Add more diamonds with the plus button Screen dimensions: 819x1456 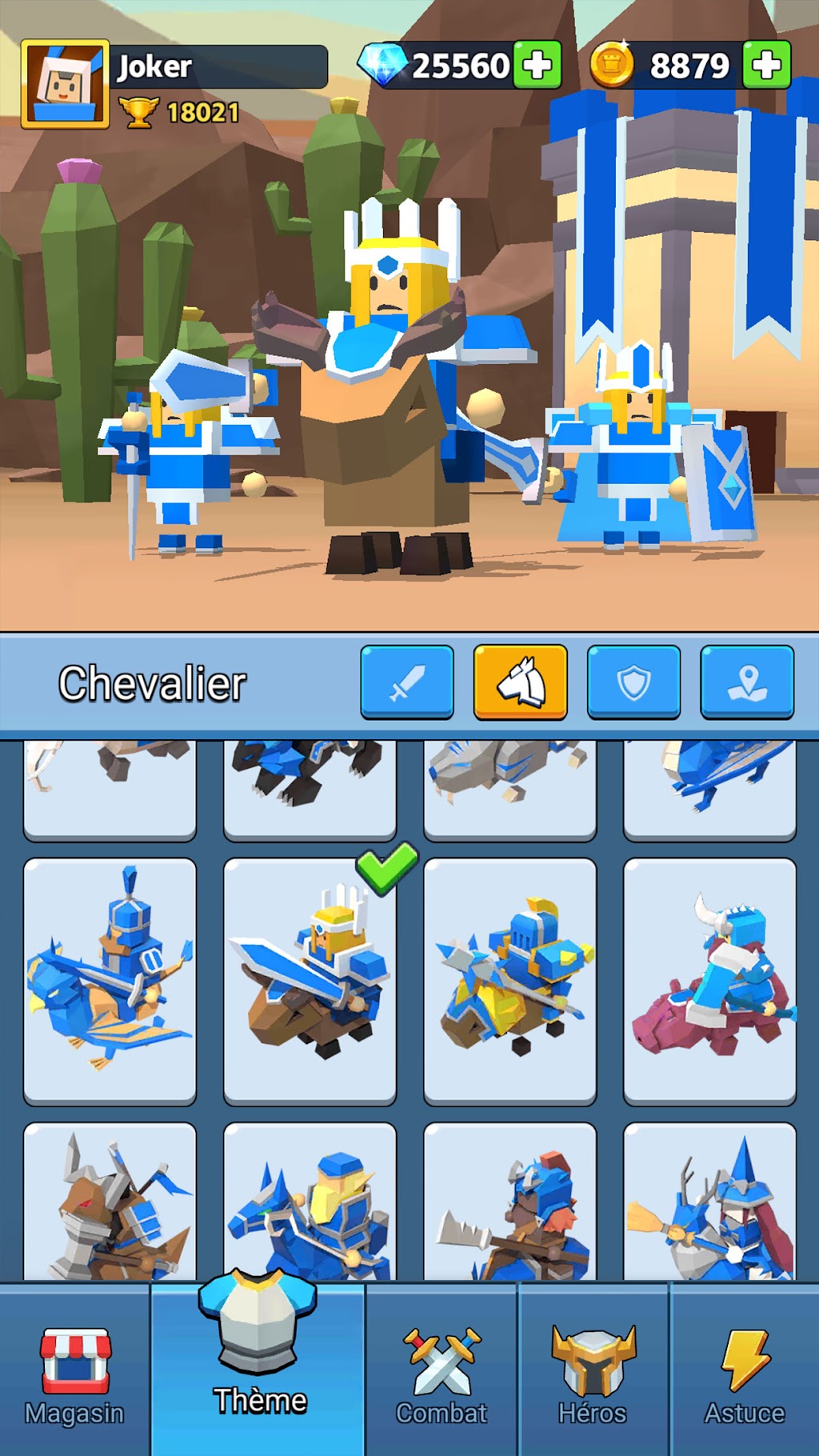pos(537,65)
